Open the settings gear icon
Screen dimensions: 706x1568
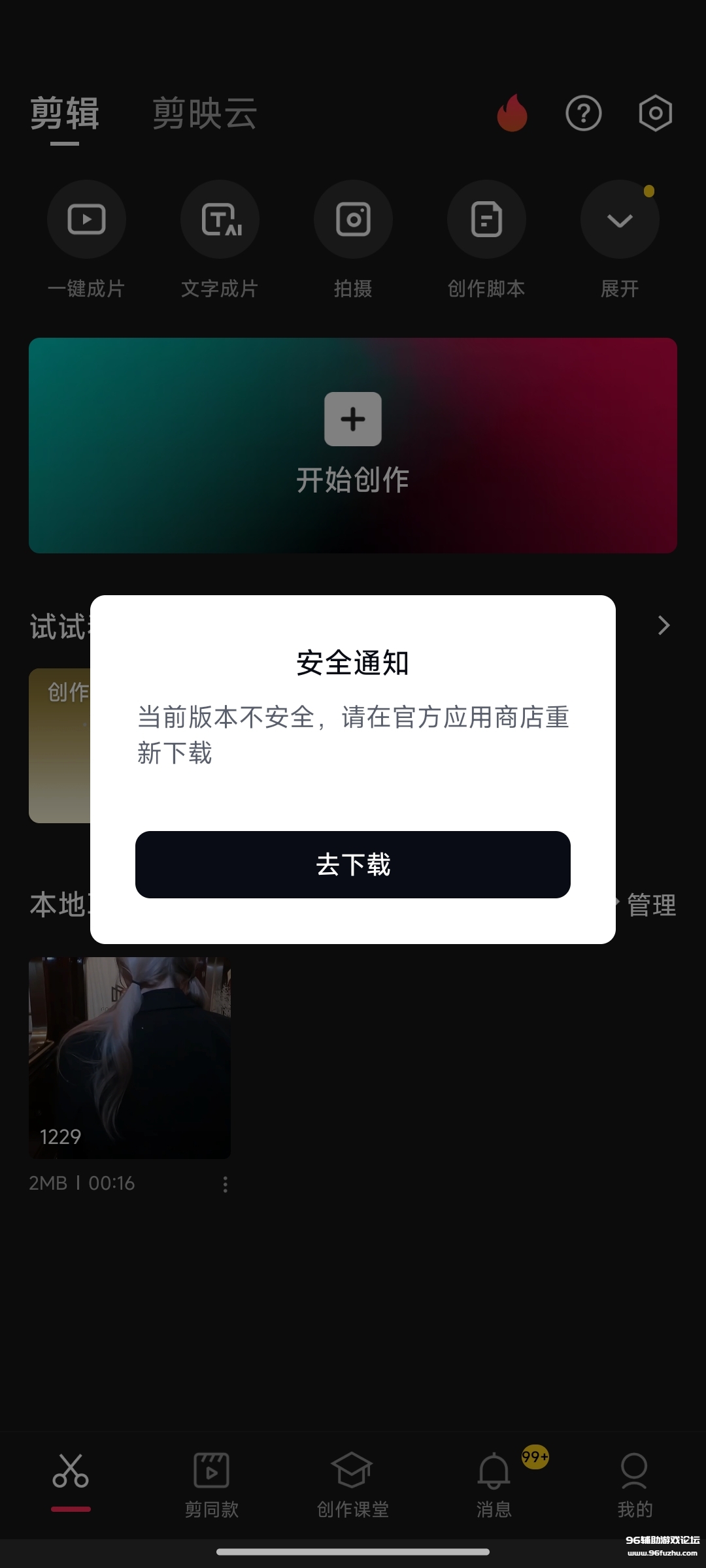tap(654, 113)
